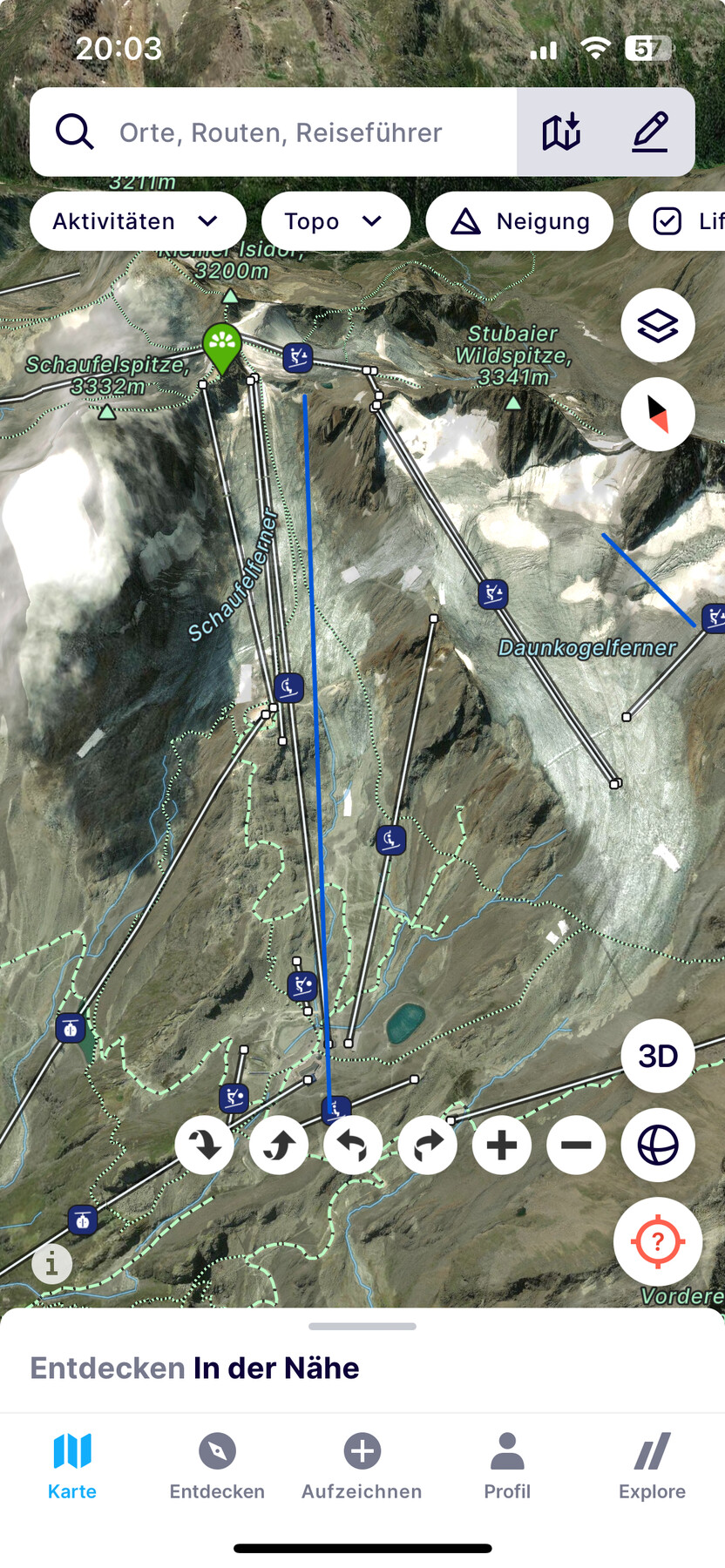Go to the Profil tab

[507, 1467]
